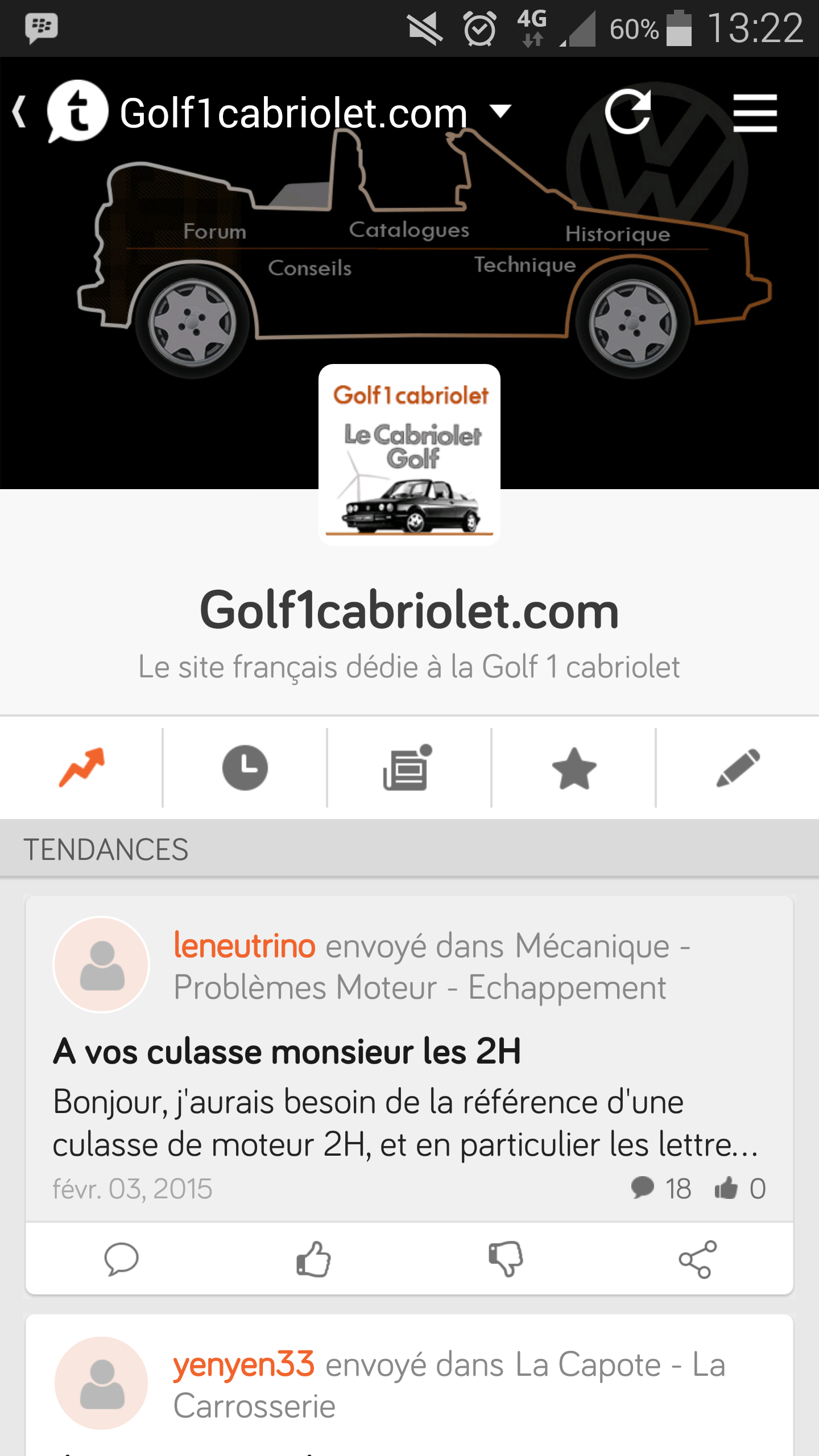Screen dimensions: 819x1456
Task: Select the pencil tab to write a post
Action: (738, 768)
